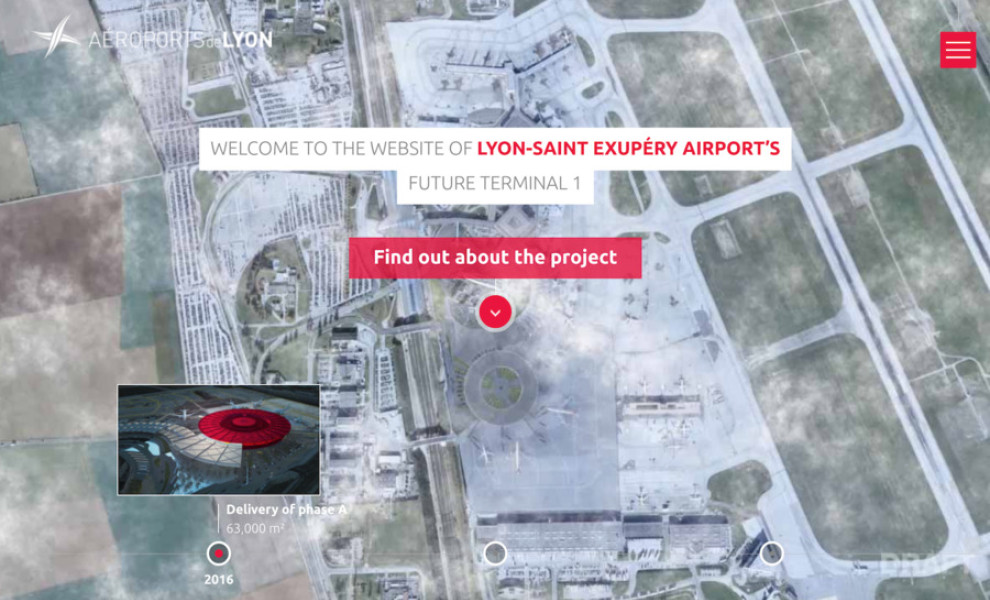Tap the red down-chevron circle

495,312
